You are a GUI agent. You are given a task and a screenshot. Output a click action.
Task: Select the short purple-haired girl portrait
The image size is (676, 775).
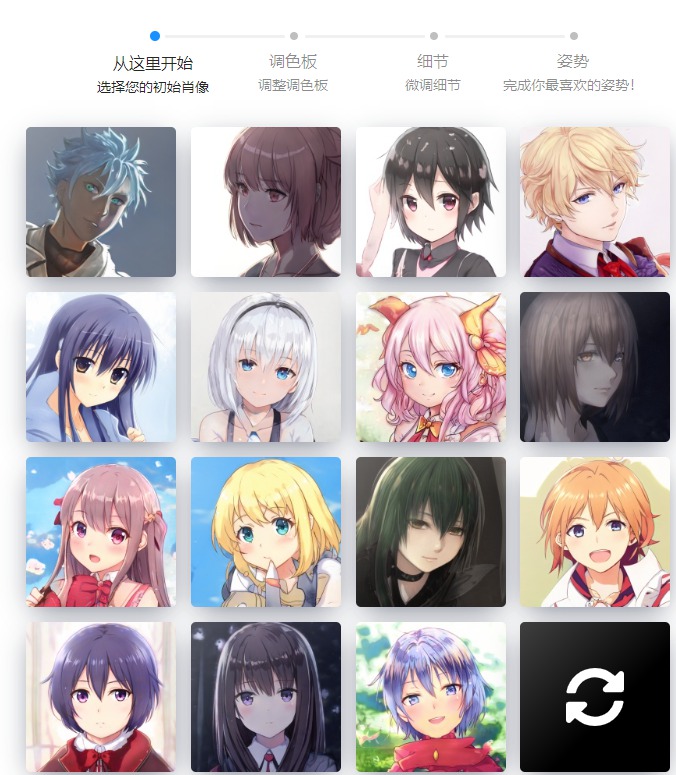pos(100,697)
